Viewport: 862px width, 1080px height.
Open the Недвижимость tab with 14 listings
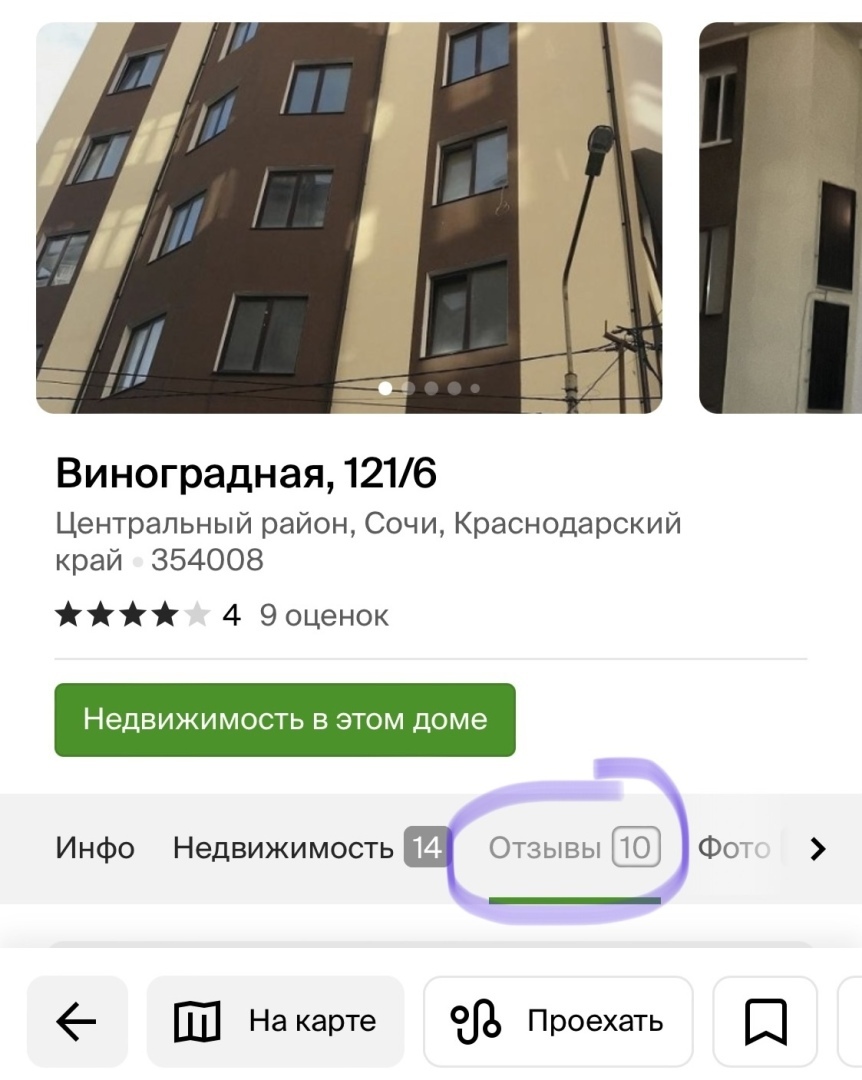308,849
